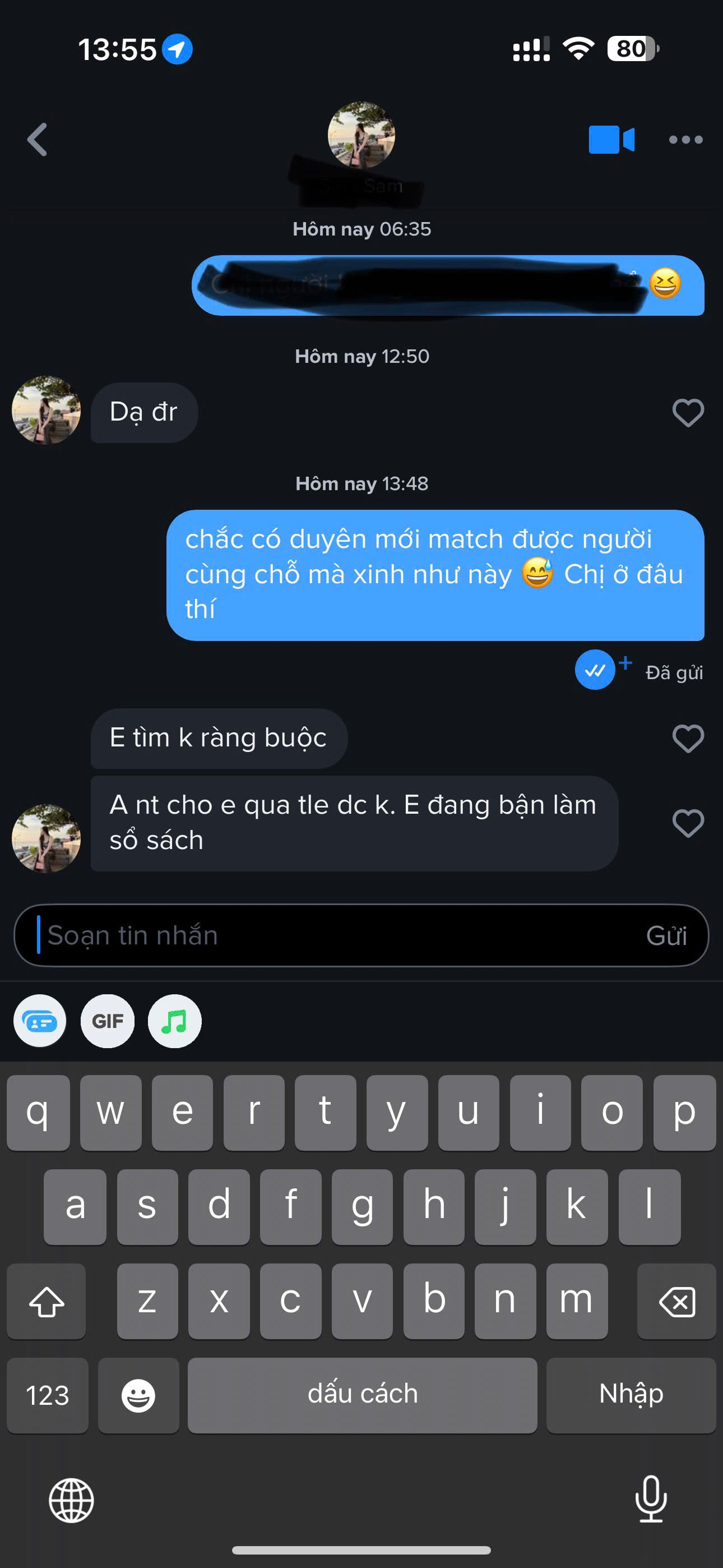Screen dimensions: 723x1568
Task: Switch to the 123 number keyboard
Action: [48, 1395]
